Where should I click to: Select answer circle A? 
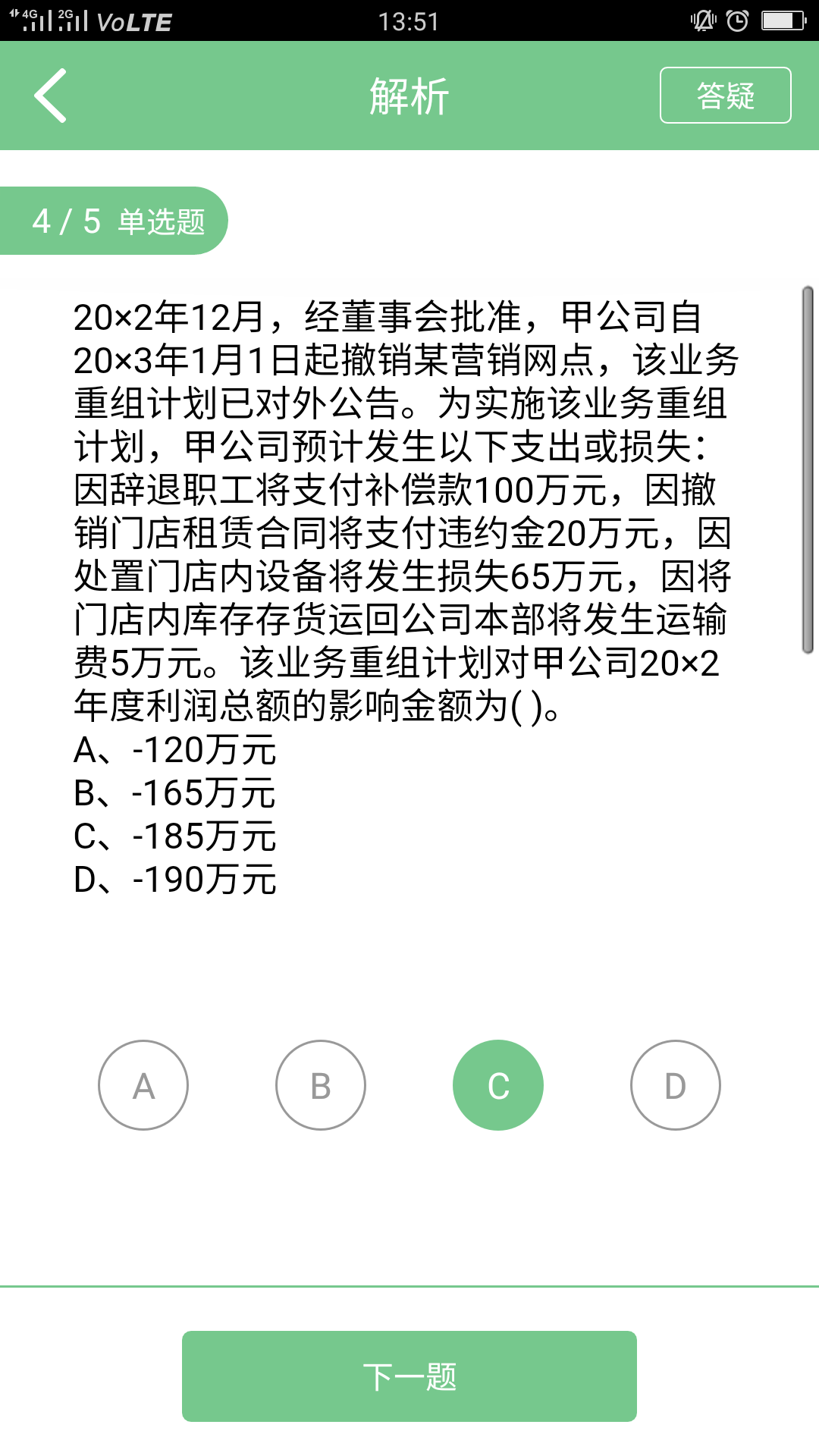143,1084
